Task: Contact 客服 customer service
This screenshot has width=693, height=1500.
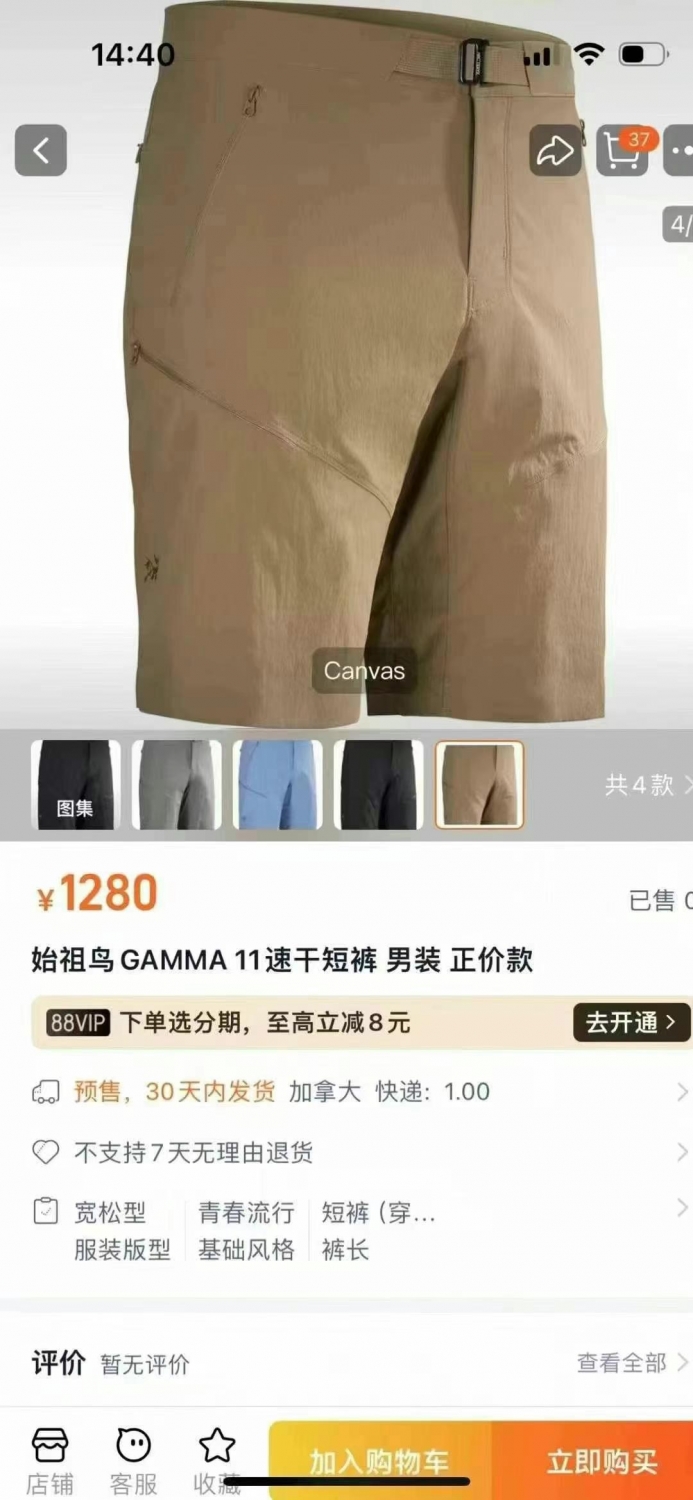Action: (x=134, y=1461)
